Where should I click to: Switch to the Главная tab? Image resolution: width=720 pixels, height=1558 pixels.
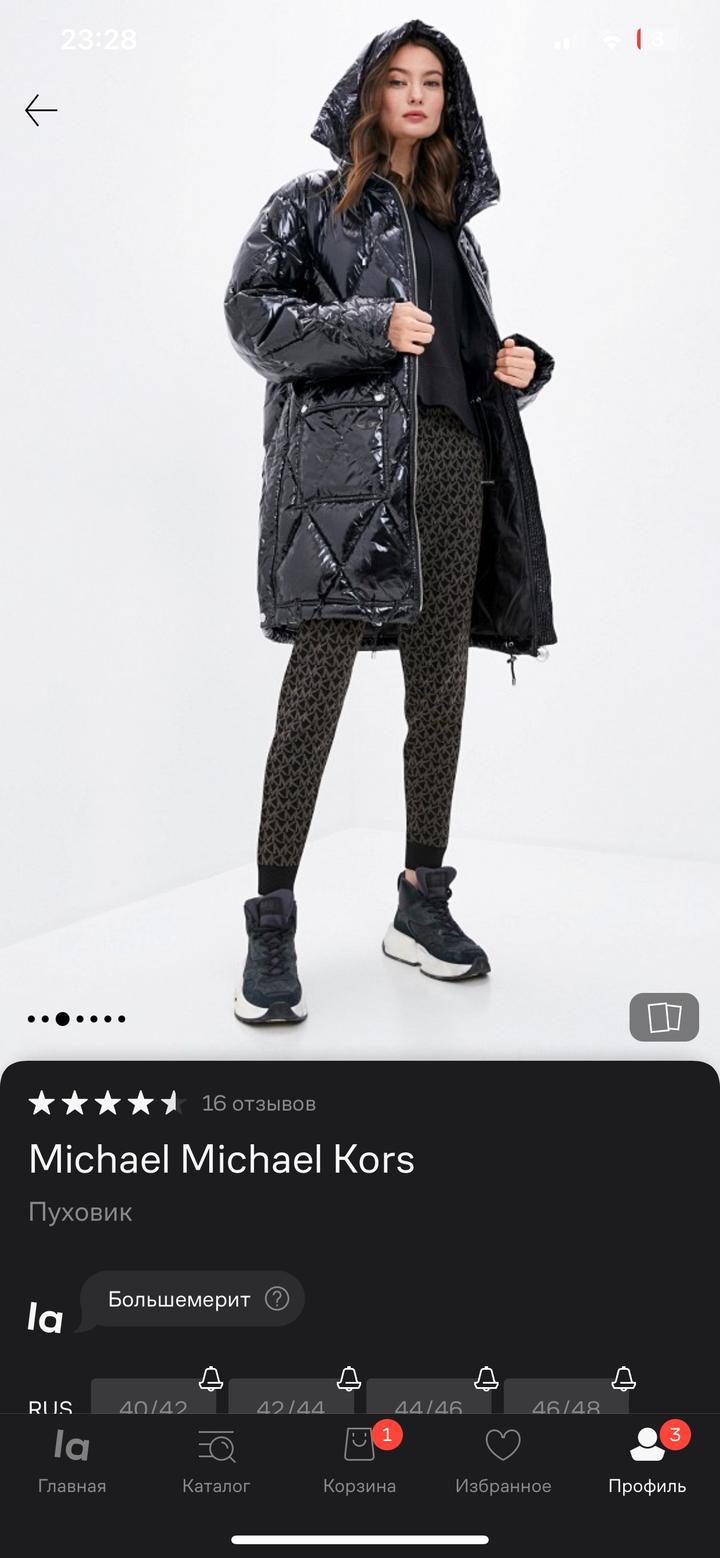point(72,1461)
